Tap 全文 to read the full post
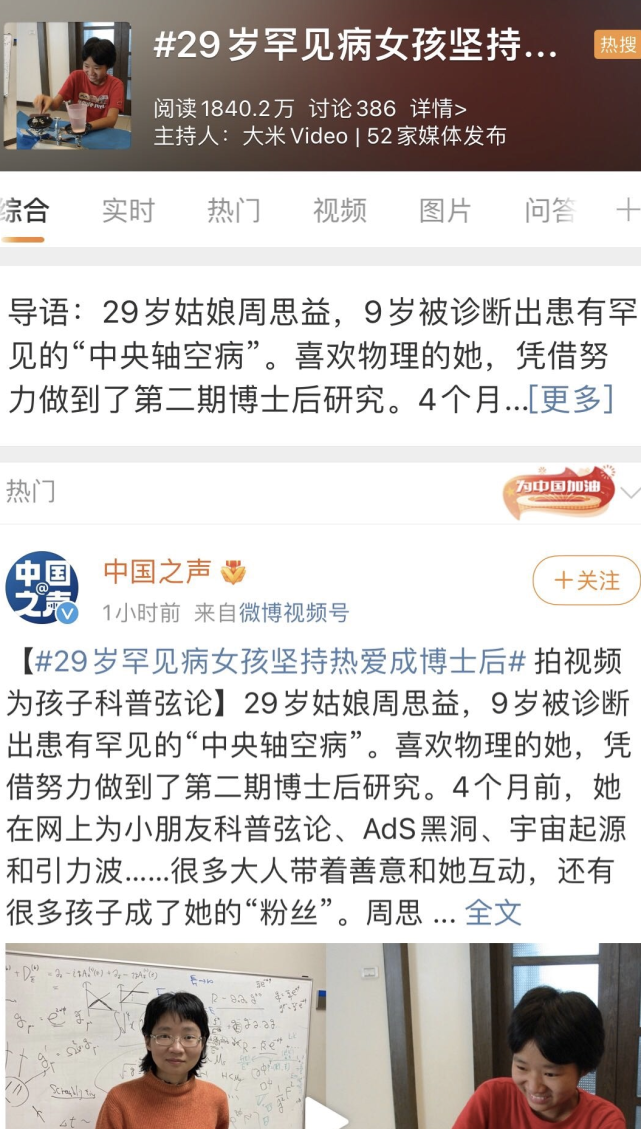This screenshot has height=1129, width=641. 494,911
